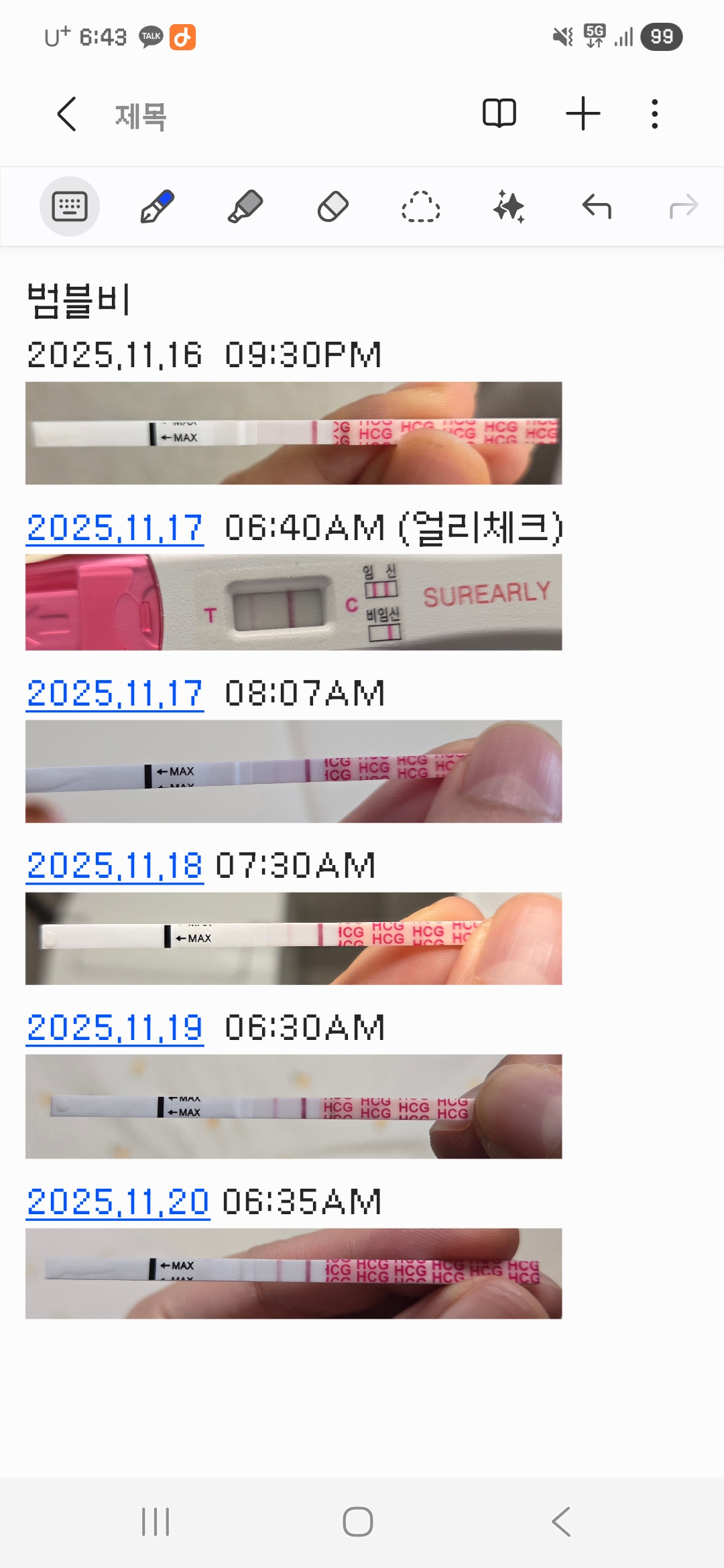Screen dimensions: 724x1568
Task: Open the AI sparkle assist tool
Action: pyautogui.click(x=509, y=206)
